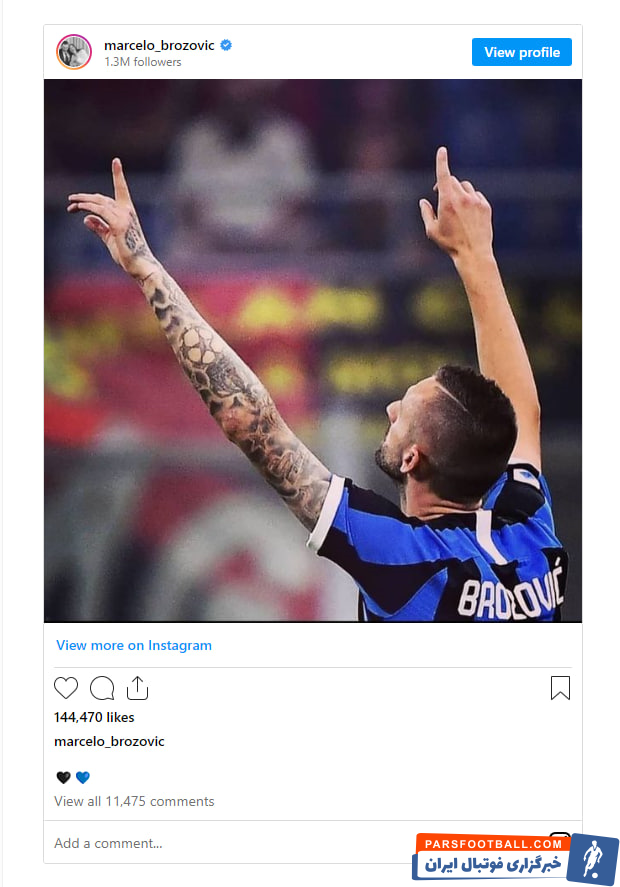Screen dimensions: 620x887
Task: Open marcelo_brozovic profile avatar
Action: tap(74, 52)
